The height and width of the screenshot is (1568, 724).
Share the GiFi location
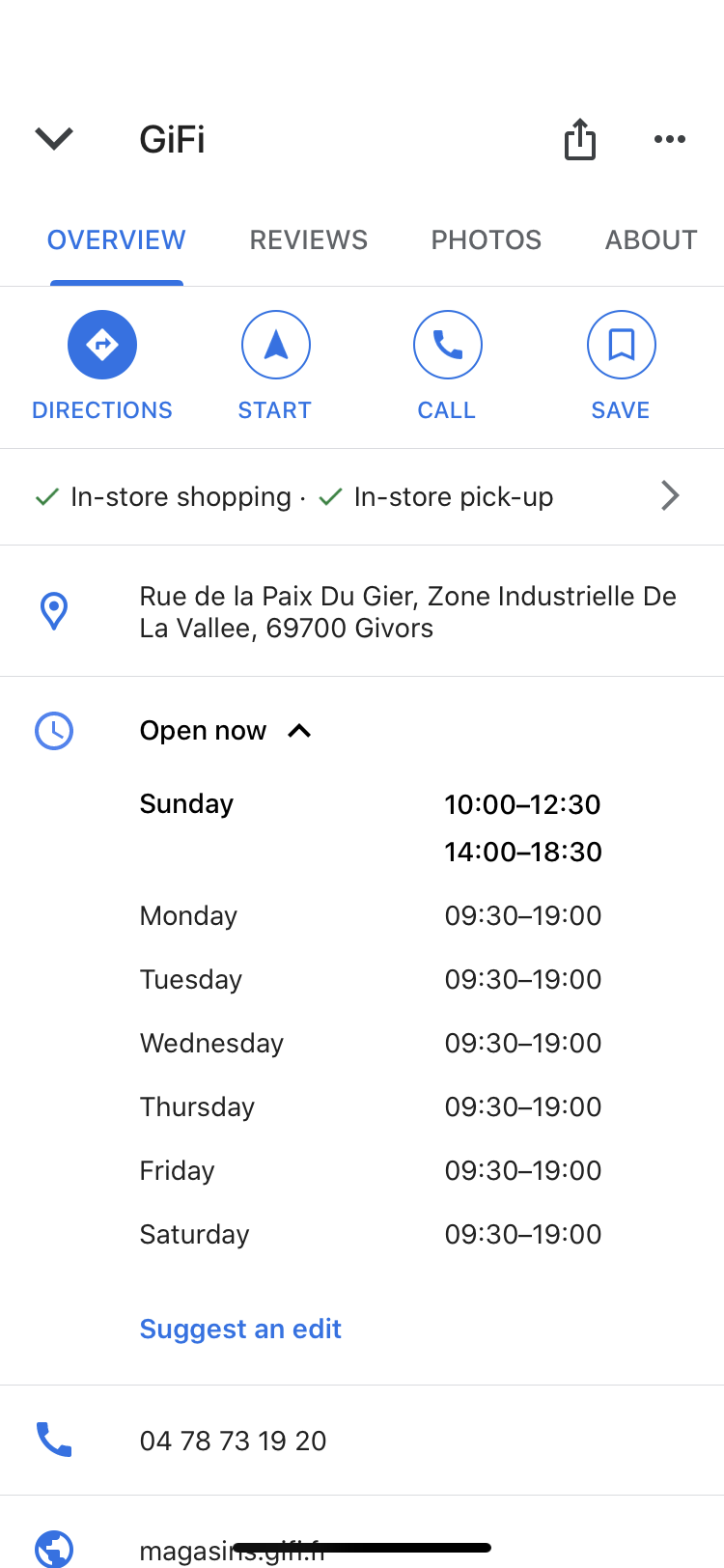point(579,139)
